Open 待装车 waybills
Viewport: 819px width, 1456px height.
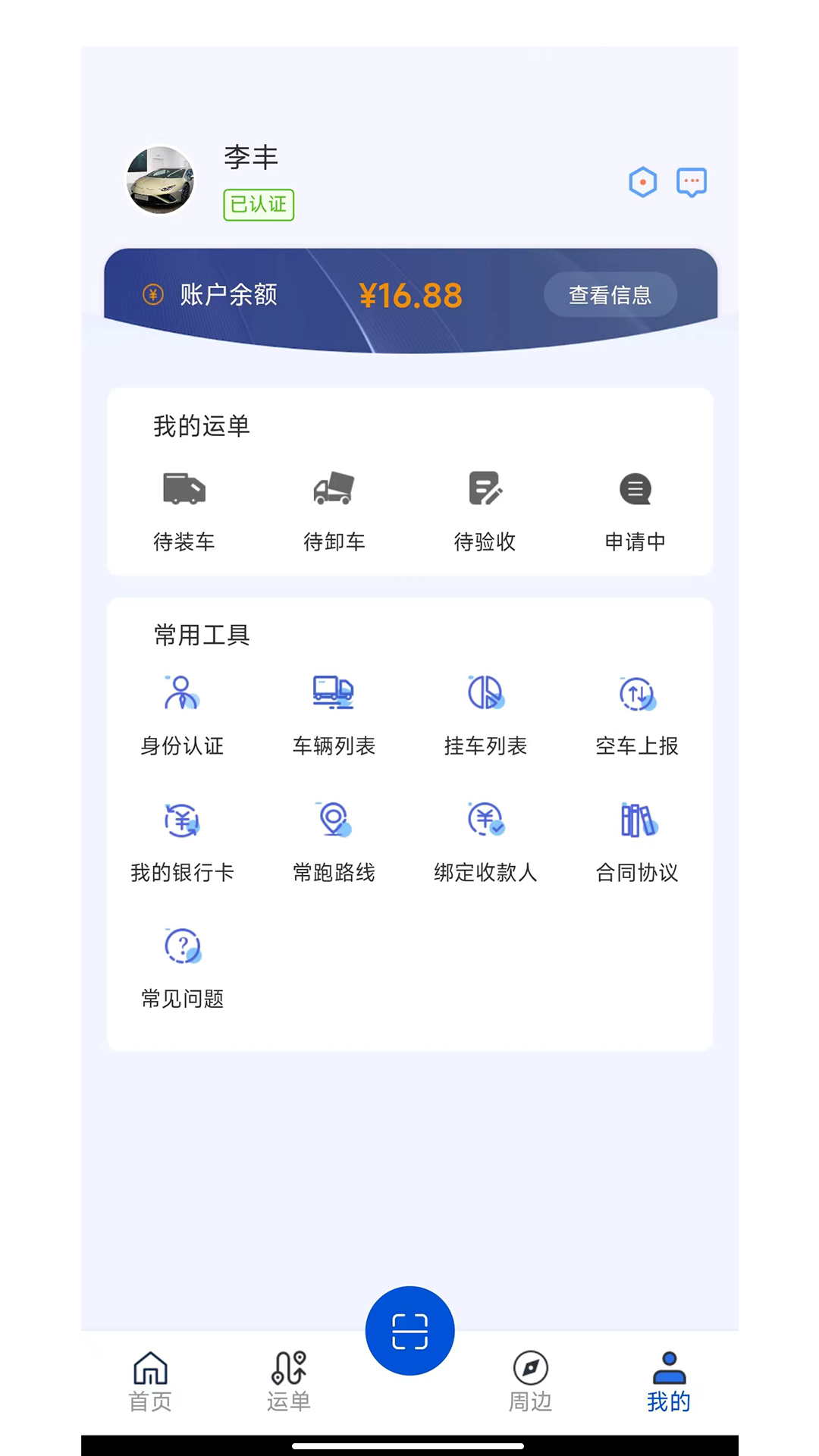click(184, 508)
